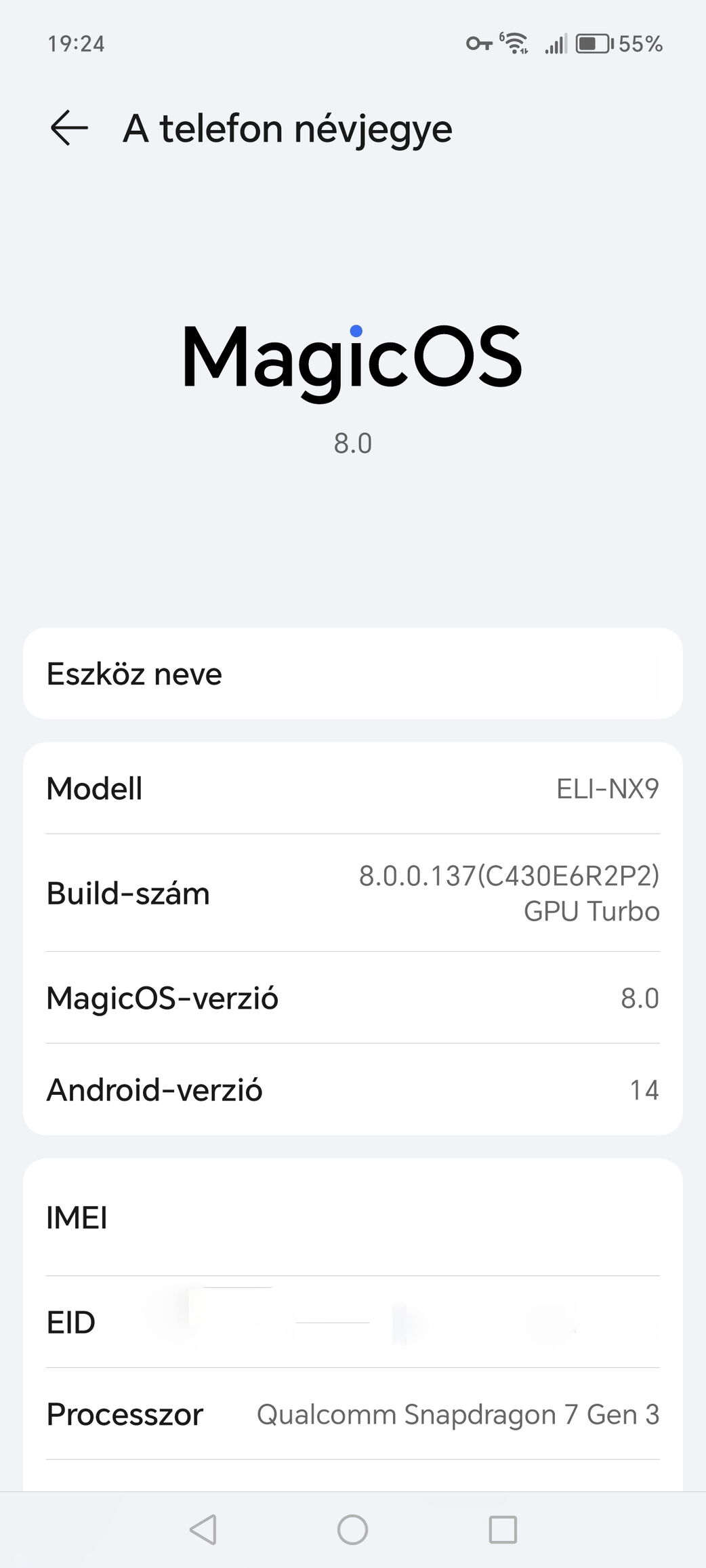The image size is (706, 1568).
Task: Tap the system home button
Action: point(352,1530)
